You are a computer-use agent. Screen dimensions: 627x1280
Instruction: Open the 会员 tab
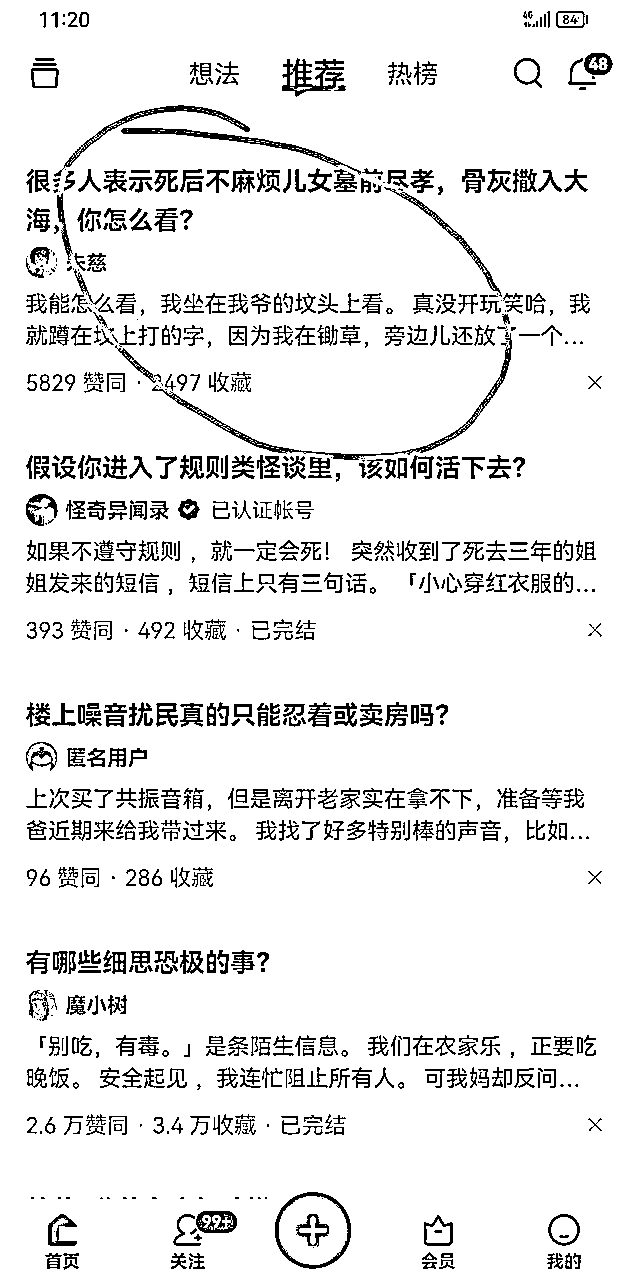pyautogui.click(x=438, y=1241)
